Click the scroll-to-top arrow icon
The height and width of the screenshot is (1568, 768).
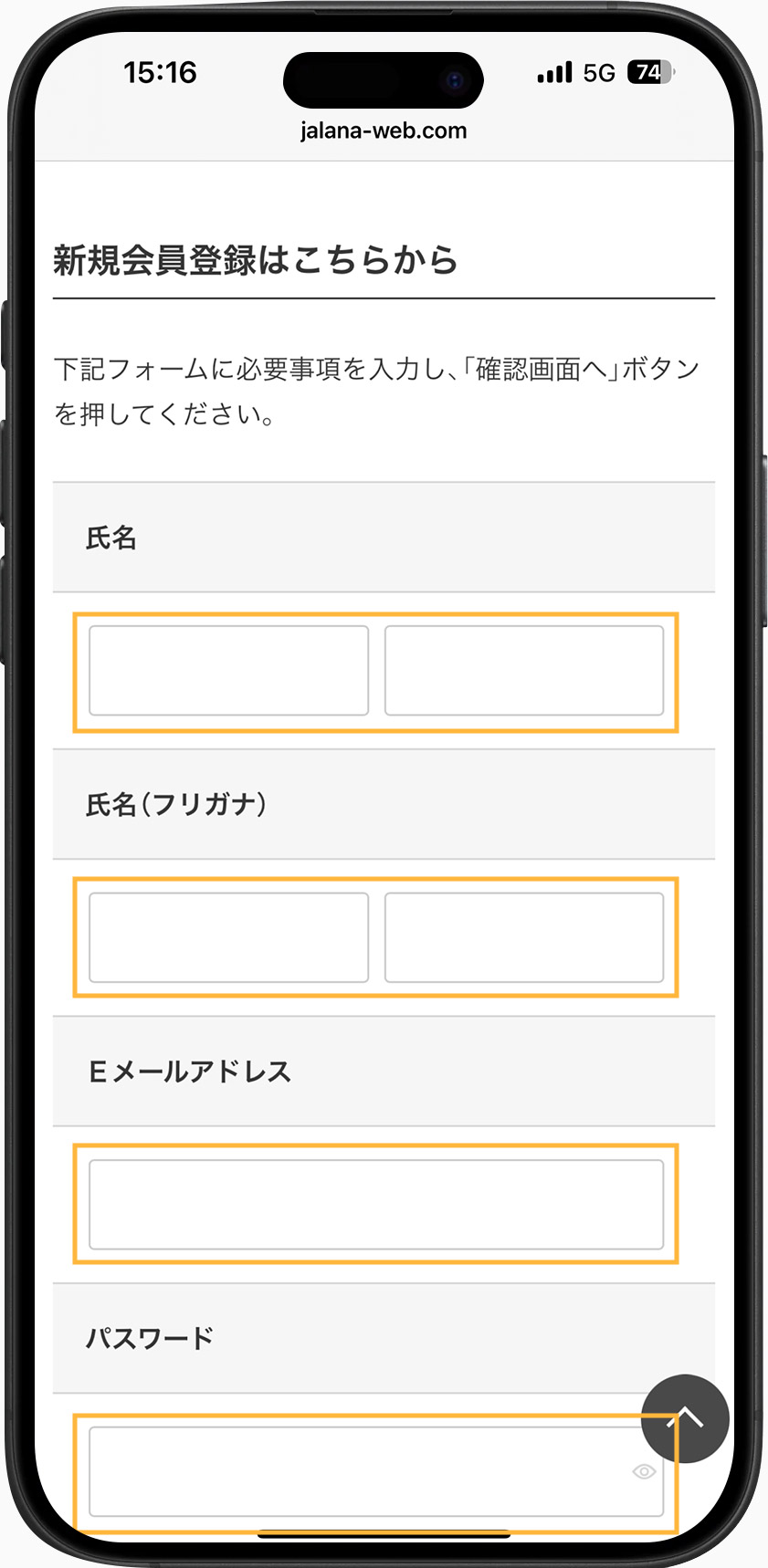[685, 1418]
